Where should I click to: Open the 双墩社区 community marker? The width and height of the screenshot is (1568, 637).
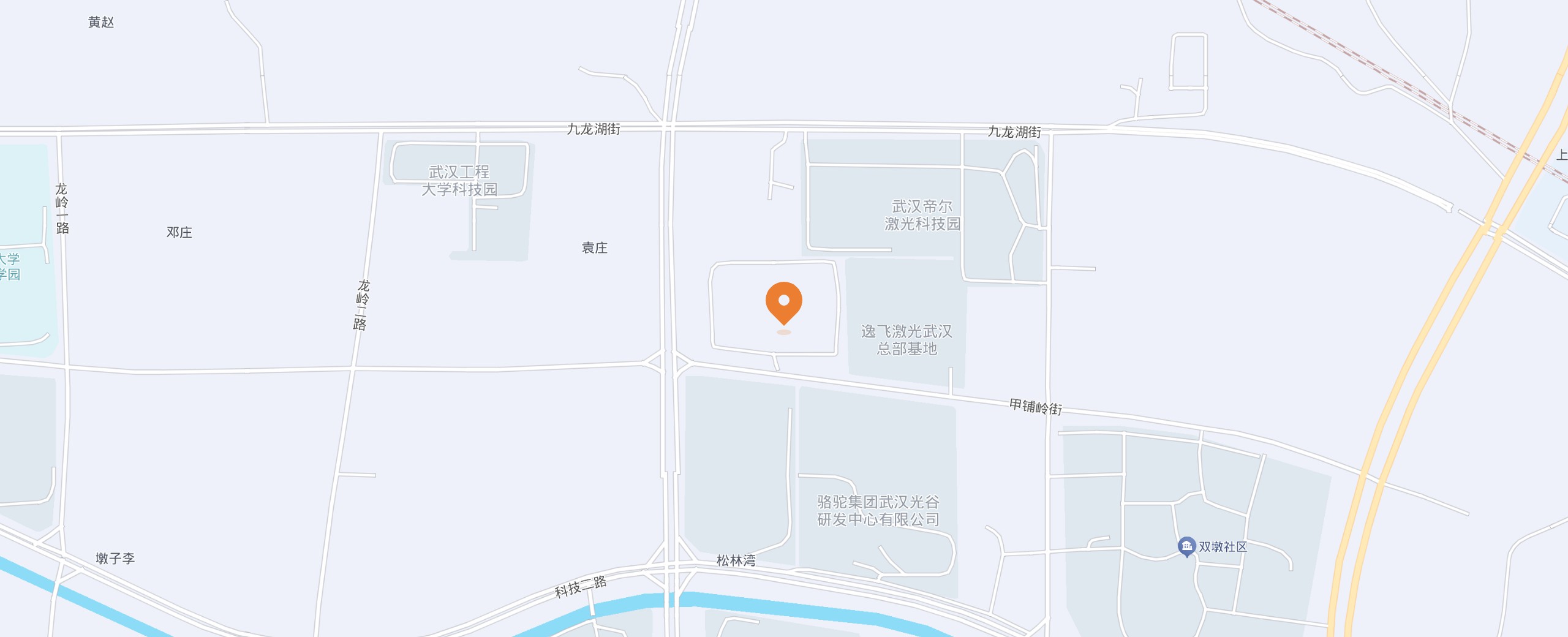[1186, 546]
